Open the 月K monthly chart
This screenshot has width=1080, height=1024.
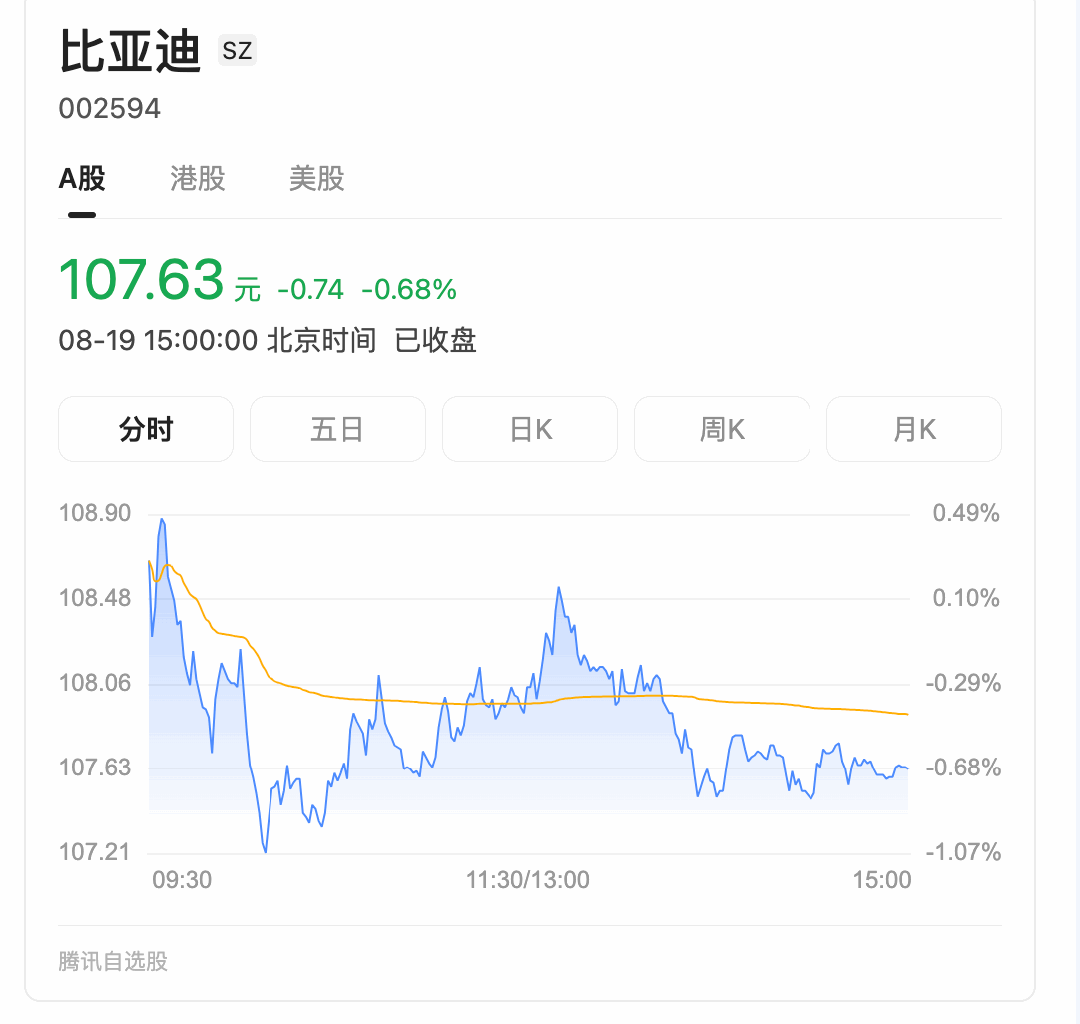click(x=914, y=430)
